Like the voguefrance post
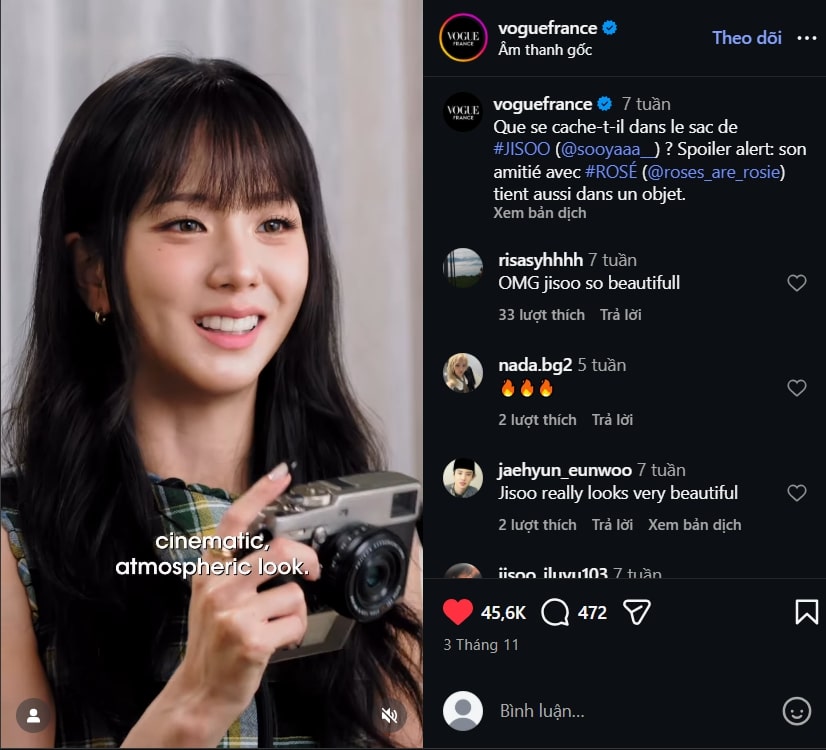This screenshot has width=826, height=750. click(x=458, y=612)
